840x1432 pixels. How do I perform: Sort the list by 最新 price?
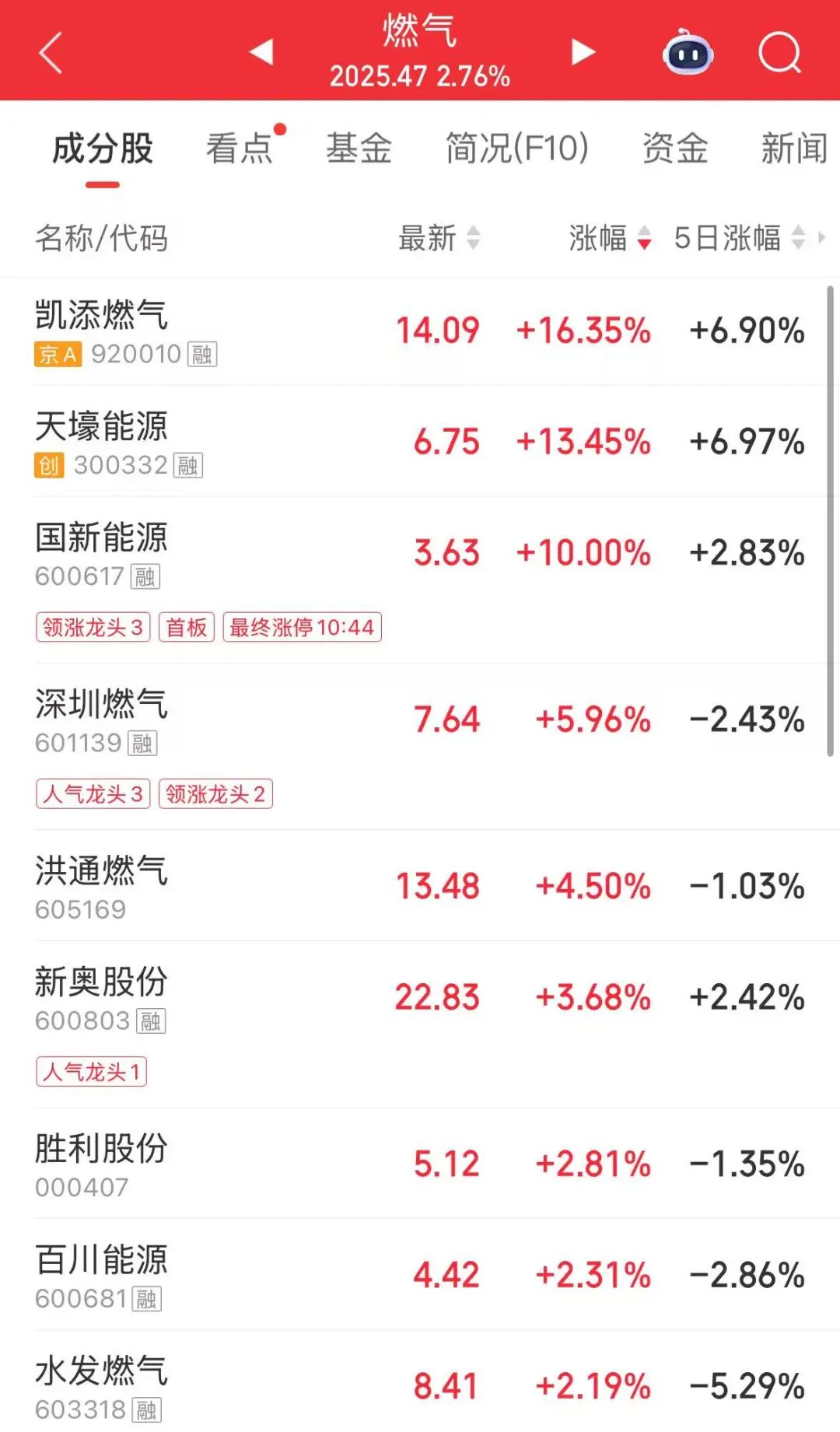[439, 238]
